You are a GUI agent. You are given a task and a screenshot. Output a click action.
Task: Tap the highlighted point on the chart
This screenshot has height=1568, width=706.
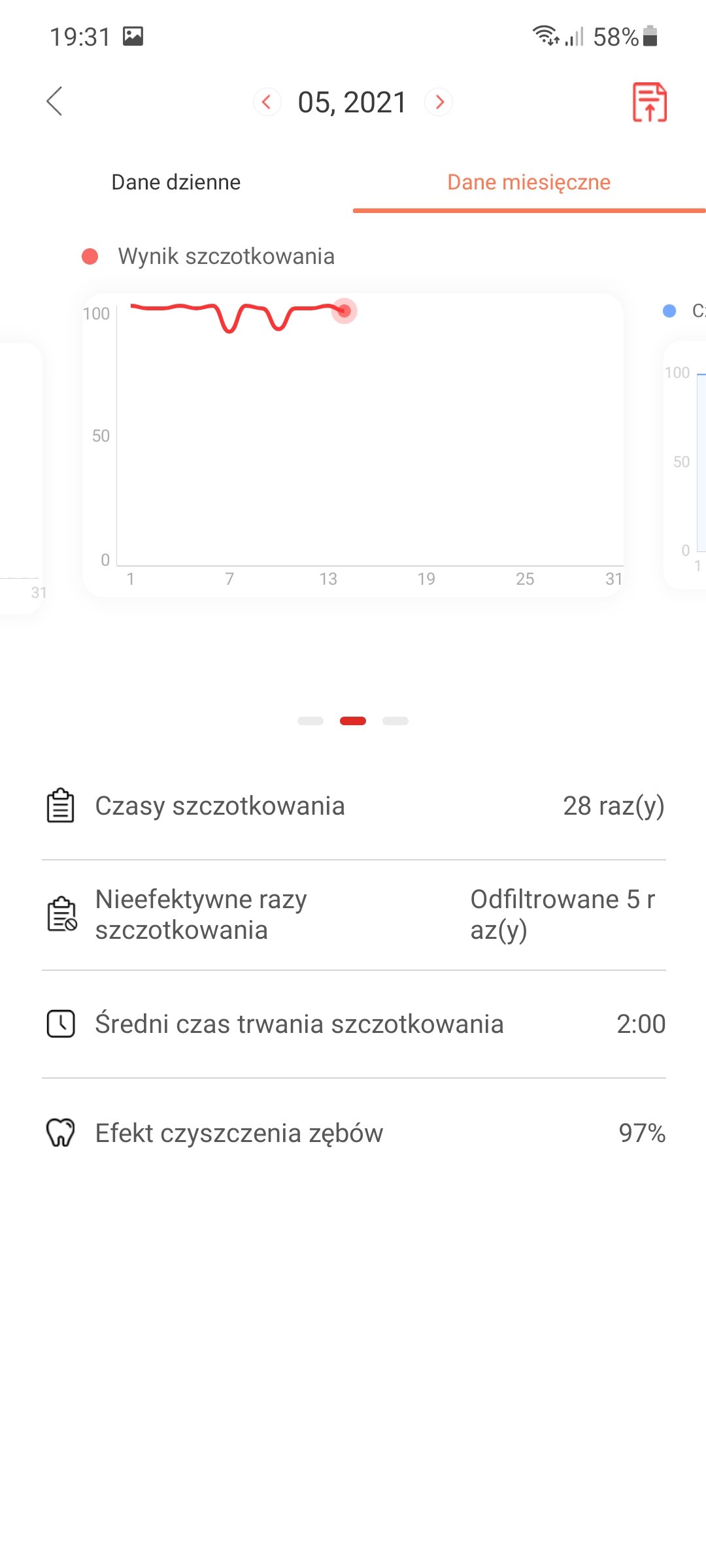(344, 311)
